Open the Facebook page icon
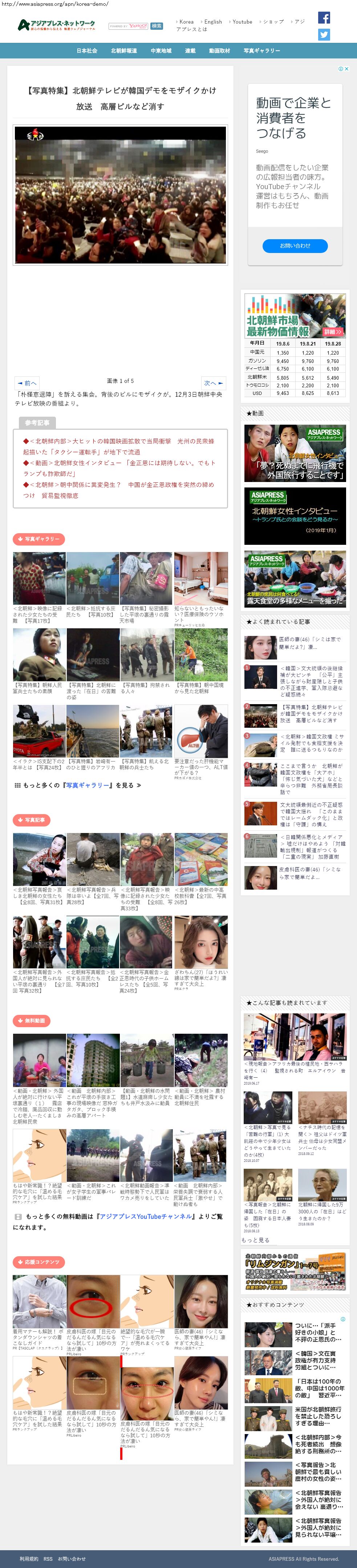The height and width of the screenshot is (1568, 357). pyautogui.click(x=324, y=18)
